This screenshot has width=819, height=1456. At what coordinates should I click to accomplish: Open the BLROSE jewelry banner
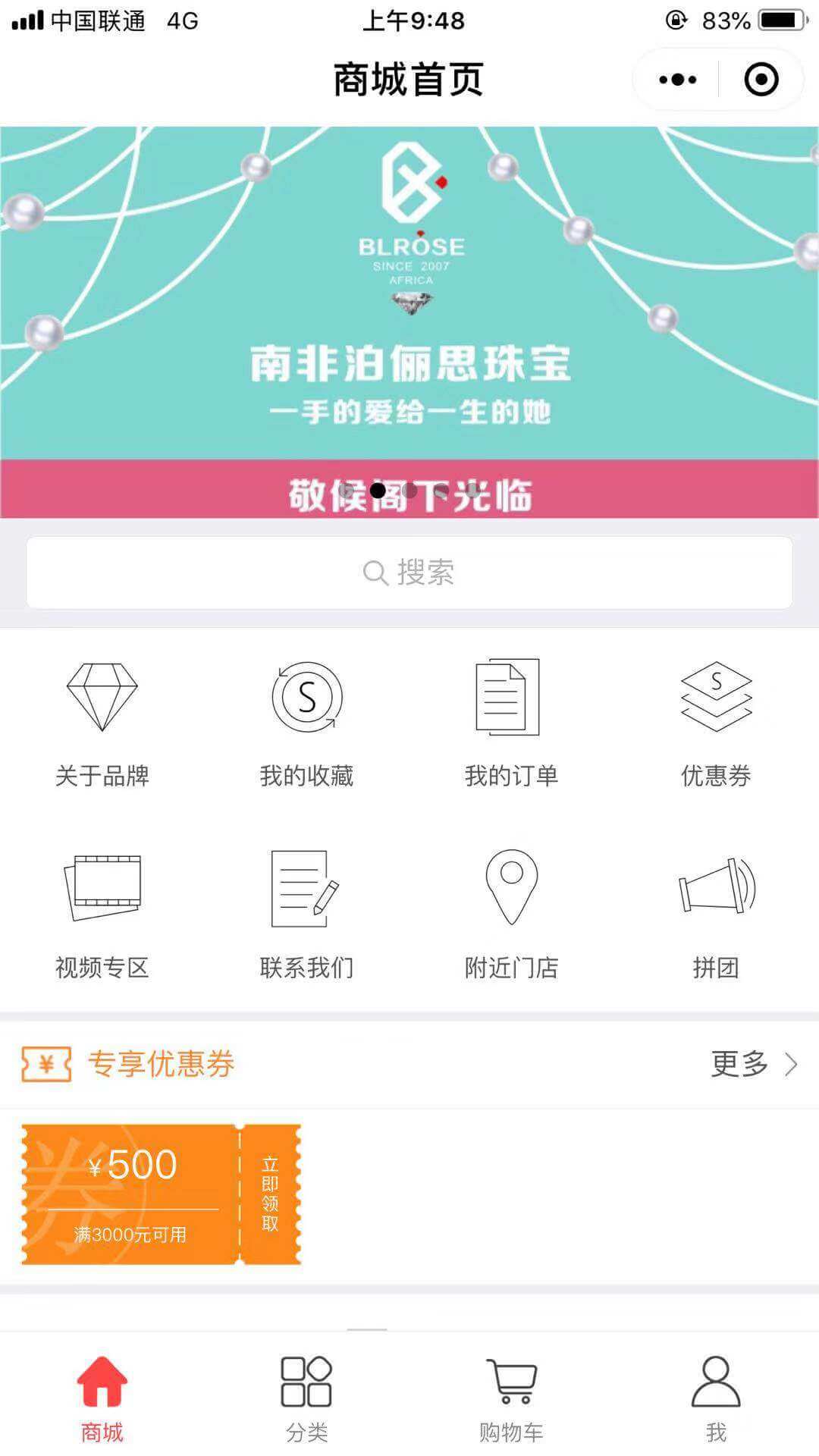[x=409, y=303]
